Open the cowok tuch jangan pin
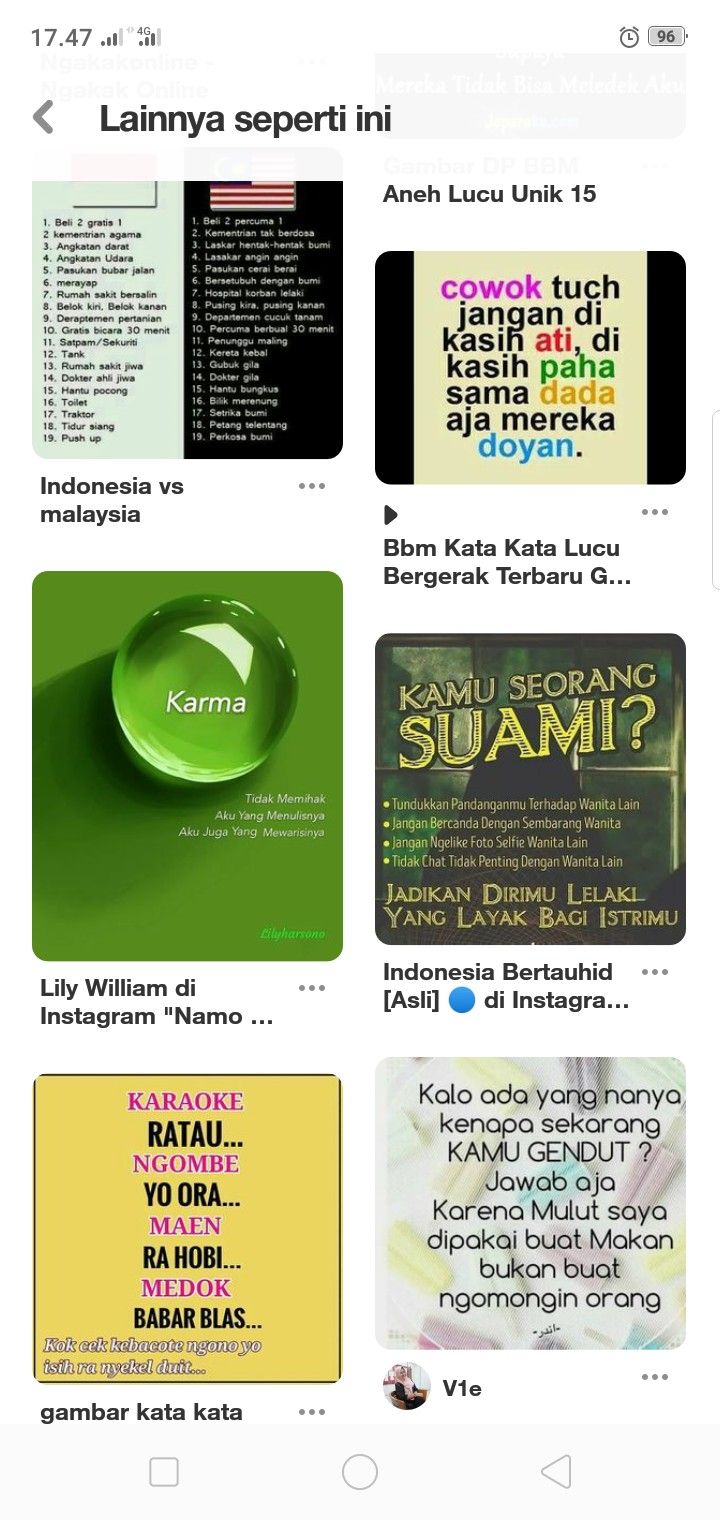The height and width of the screenshot is (1520, 720). coord(530,367)
